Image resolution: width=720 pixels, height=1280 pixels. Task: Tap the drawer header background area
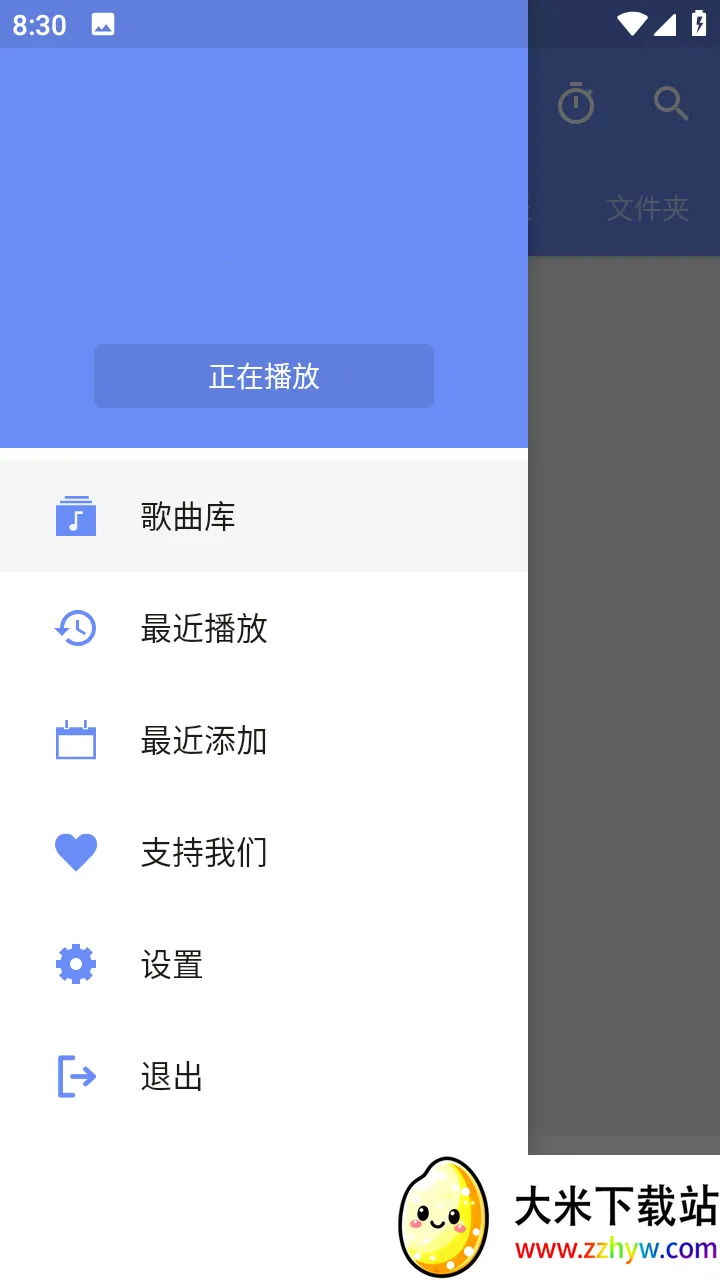[x=264, y=200]
